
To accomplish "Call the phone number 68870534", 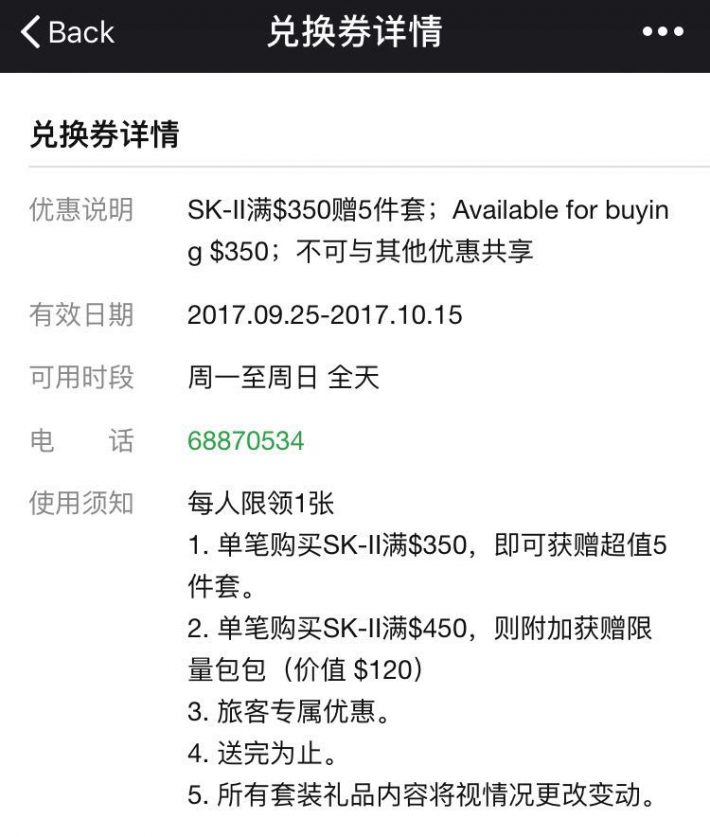I will [245, 440].
